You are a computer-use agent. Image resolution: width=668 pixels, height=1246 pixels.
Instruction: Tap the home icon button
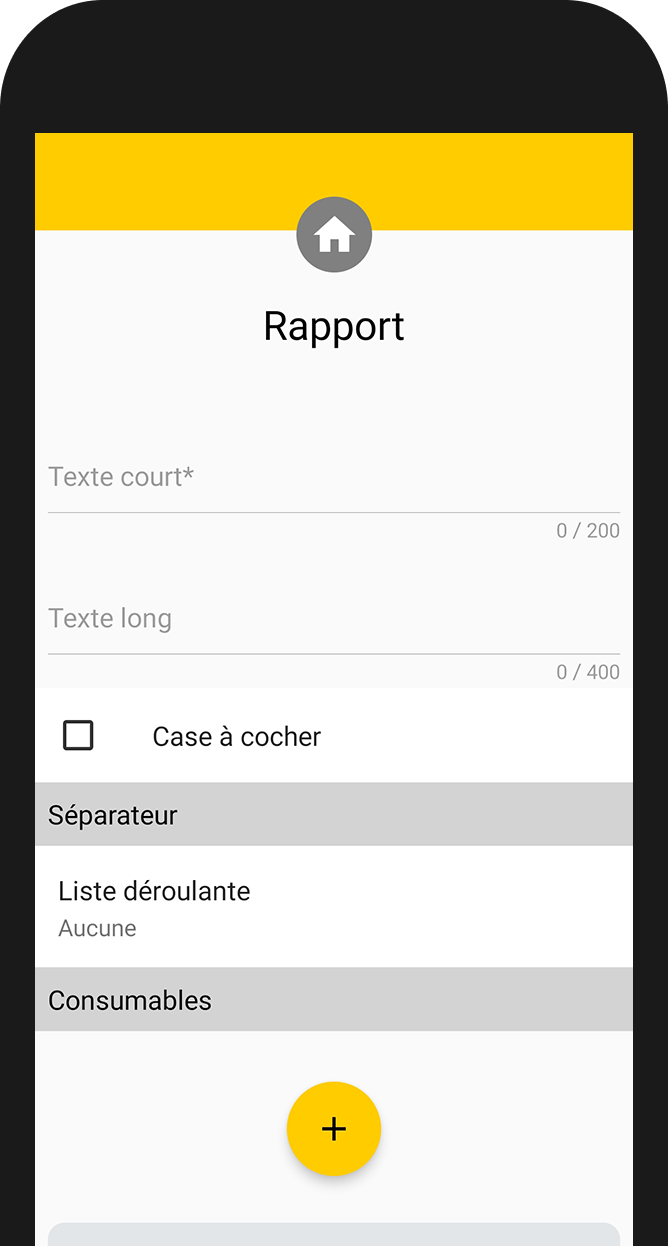[x=334, y=235]
